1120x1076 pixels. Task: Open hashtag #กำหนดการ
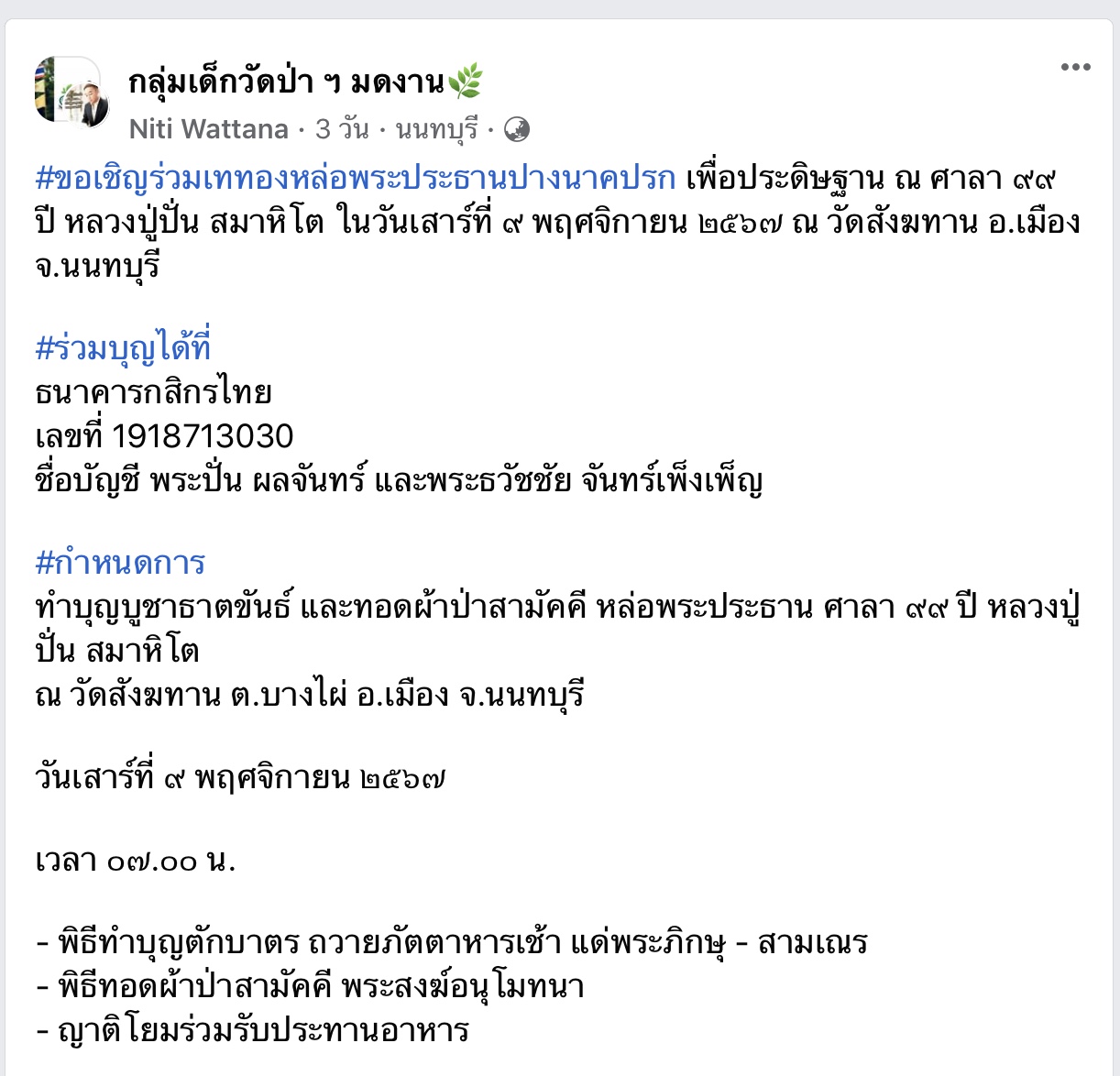(120, 562)
